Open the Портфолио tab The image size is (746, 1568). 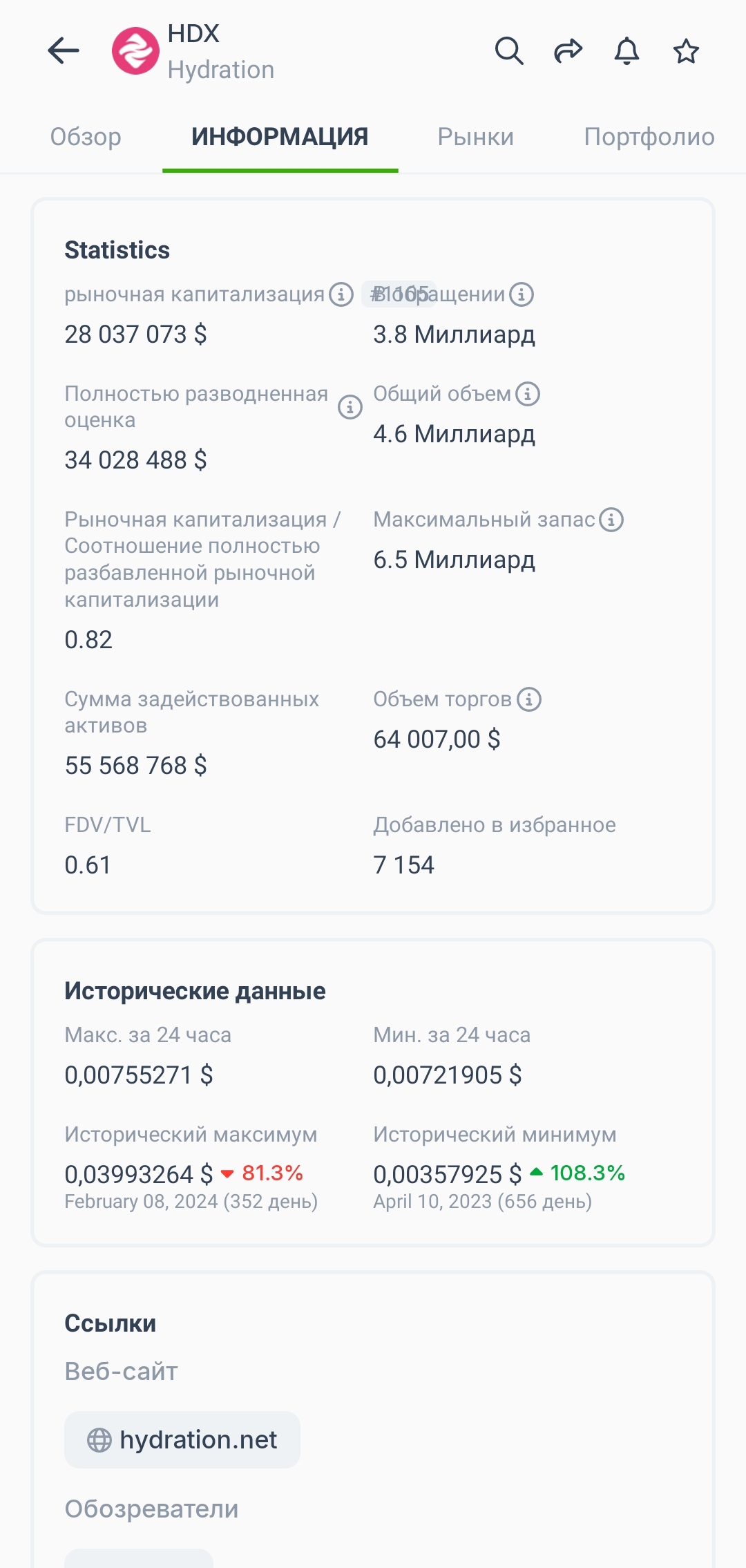coord(649,137)
